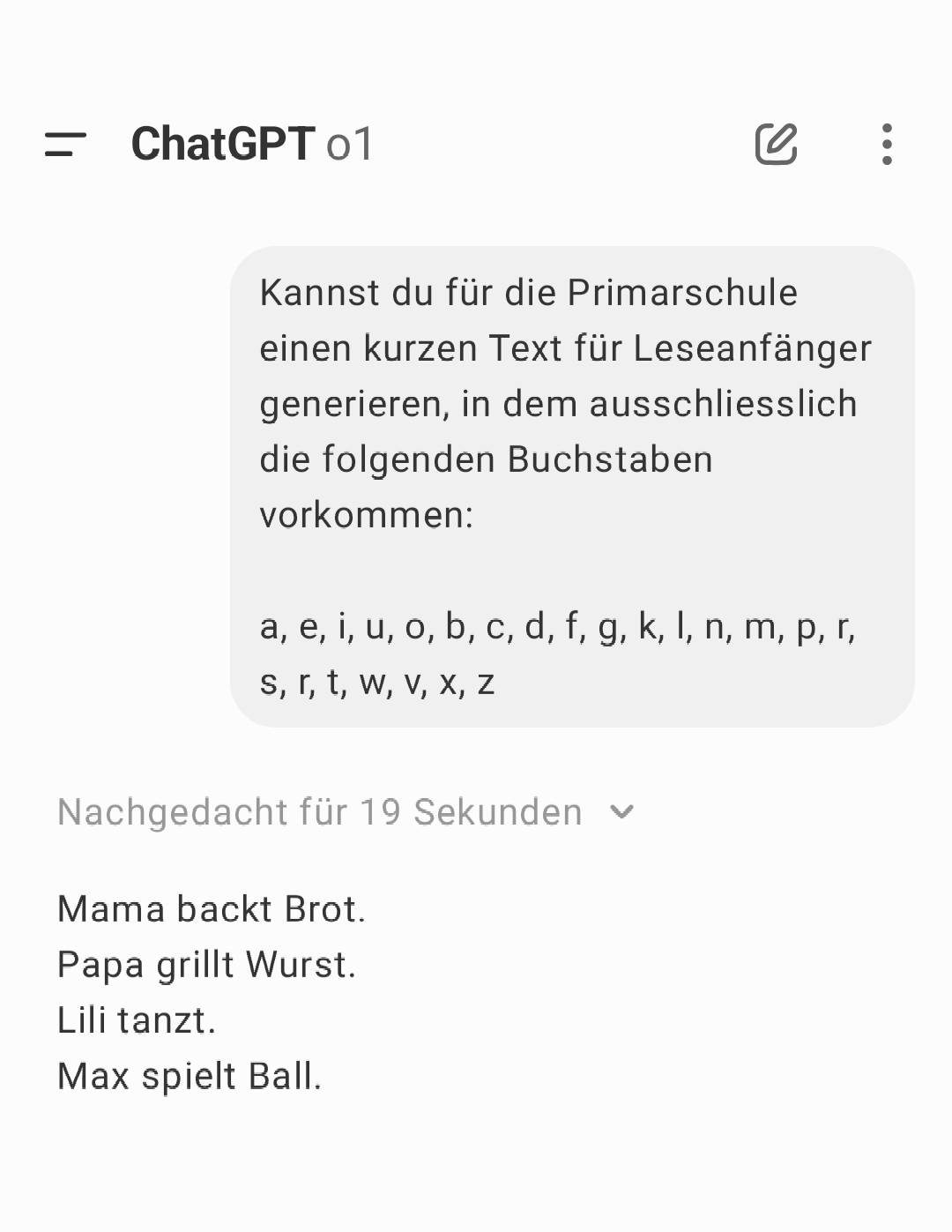Start a new chat
This screenshot has width=952, height=1232.
tap(776, 144)
